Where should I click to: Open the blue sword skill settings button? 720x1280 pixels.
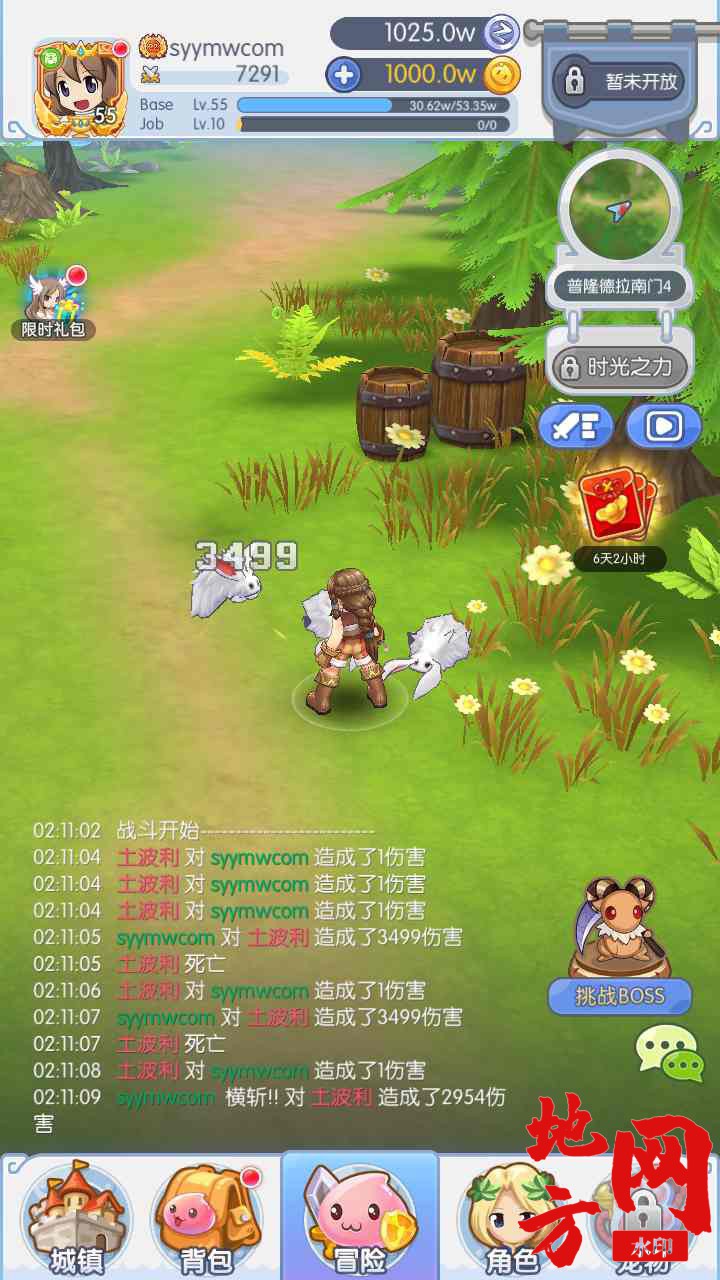pyautogui.click(x=576, y=427)
